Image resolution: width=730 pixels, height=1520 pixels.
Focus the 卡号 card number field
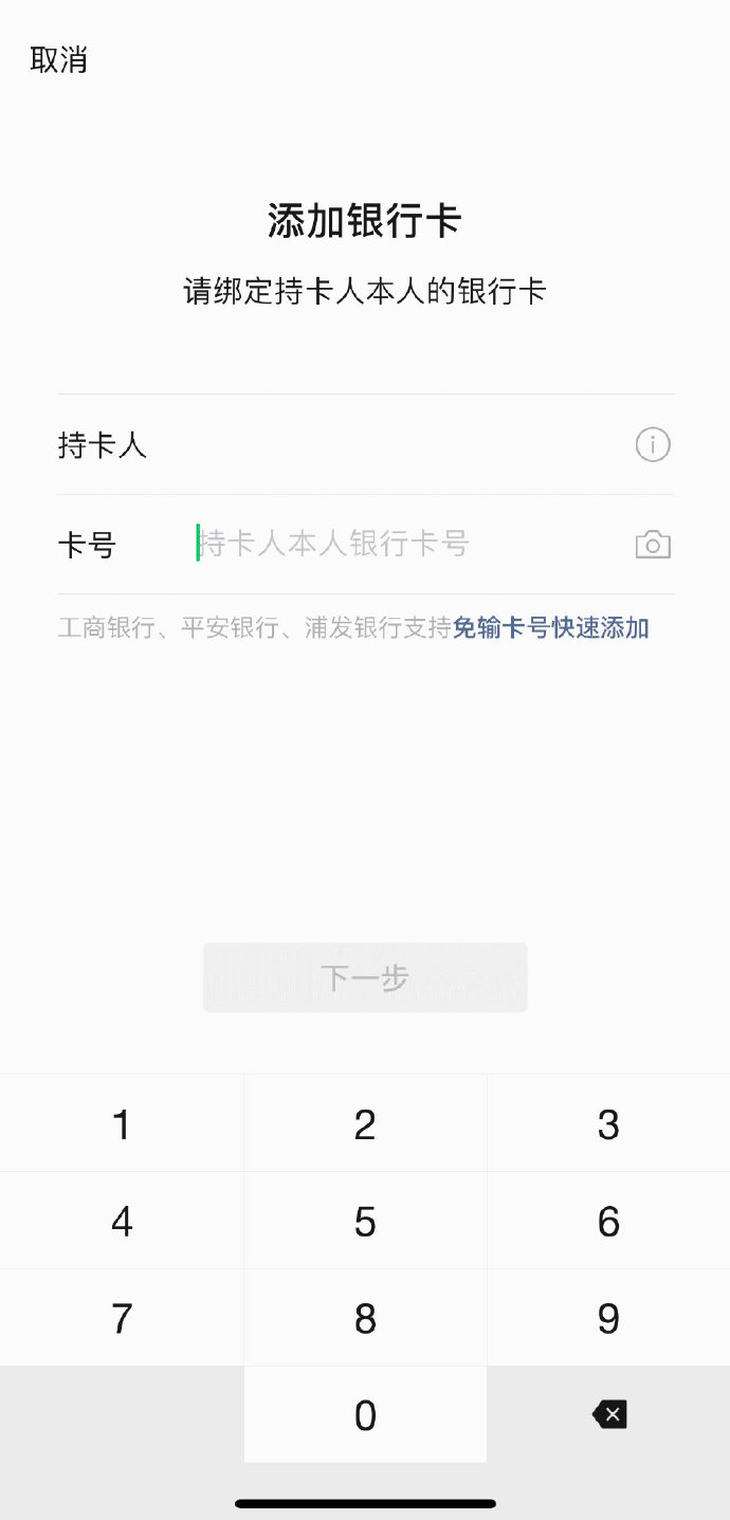coord(400,545)
